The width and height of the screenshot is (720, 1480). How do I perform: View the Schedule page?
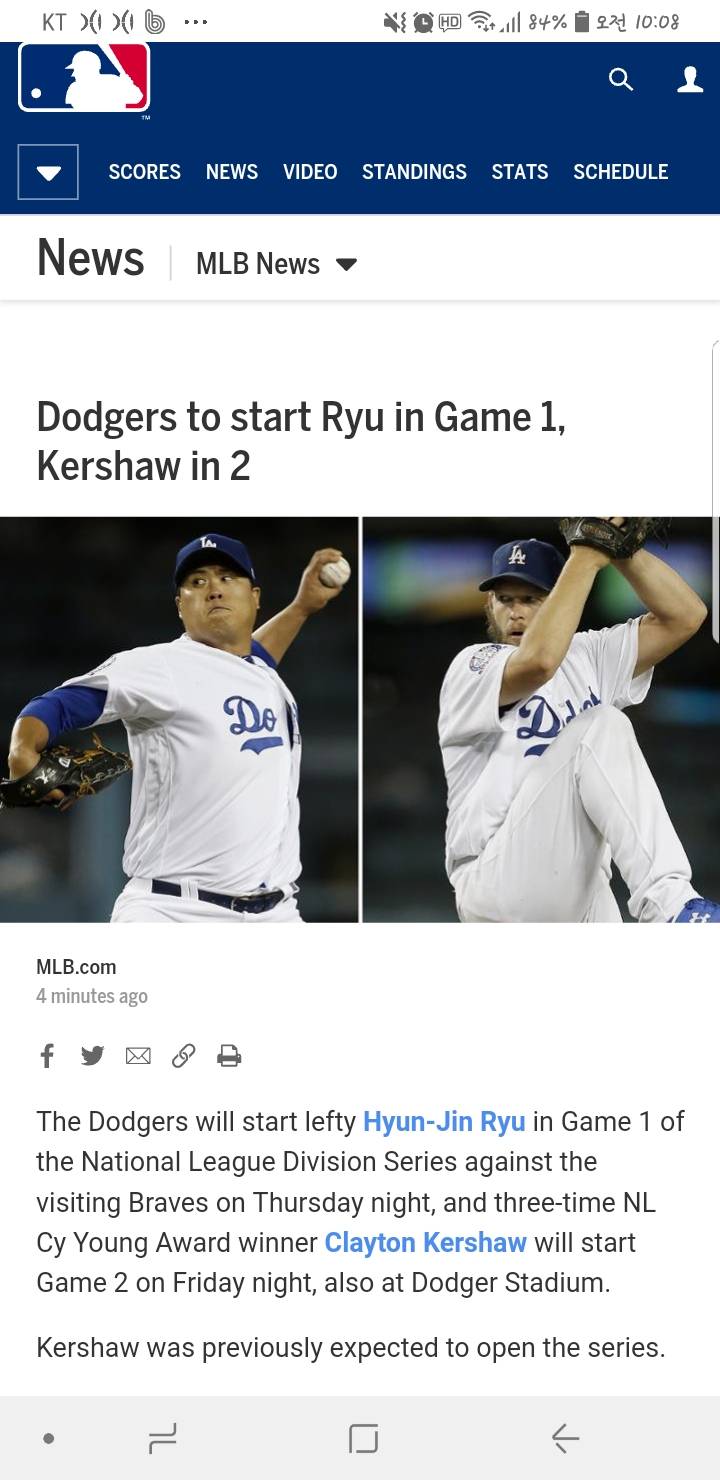(620, 172)
